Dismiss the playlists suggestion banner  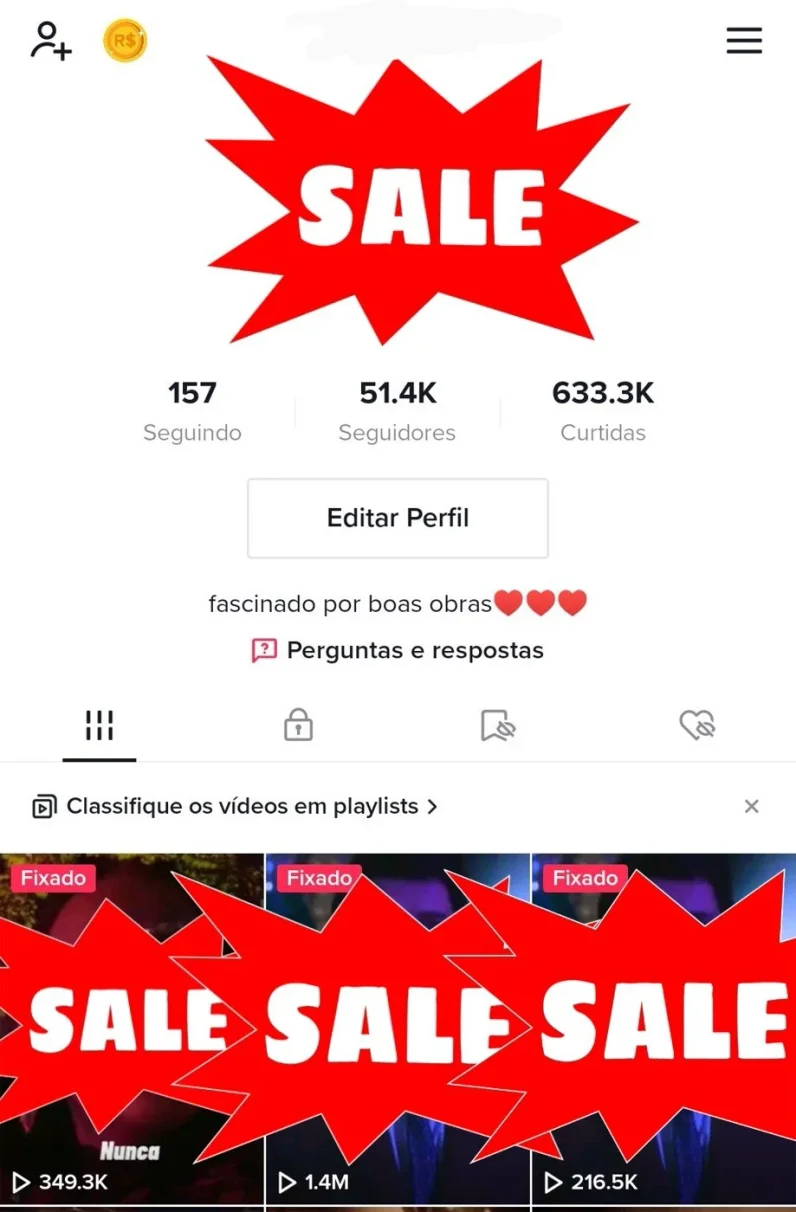[752, 806]
